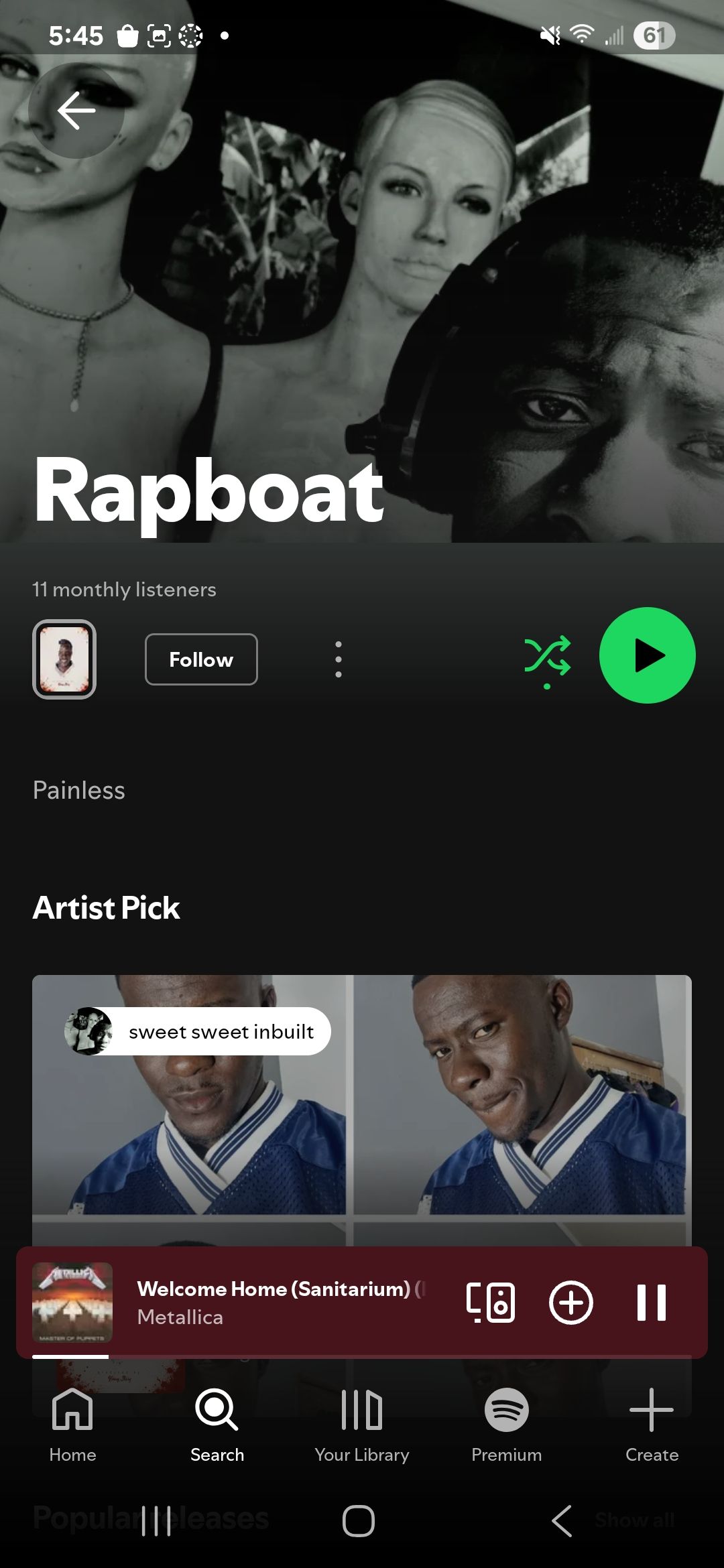Open the three-dot options menu
724x1568 pixels.
pos(339,659)
